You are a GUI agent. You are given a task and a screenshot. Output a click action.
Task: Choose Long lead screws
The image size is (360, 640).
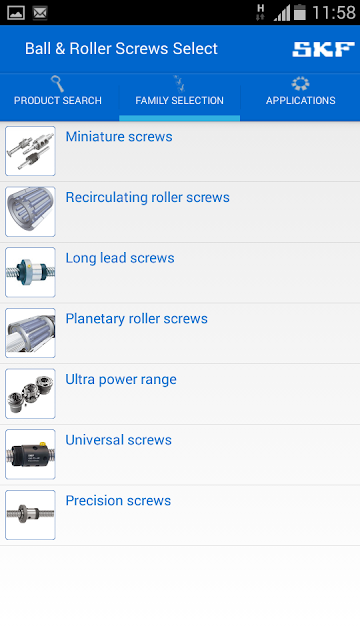tap(180, 273)
